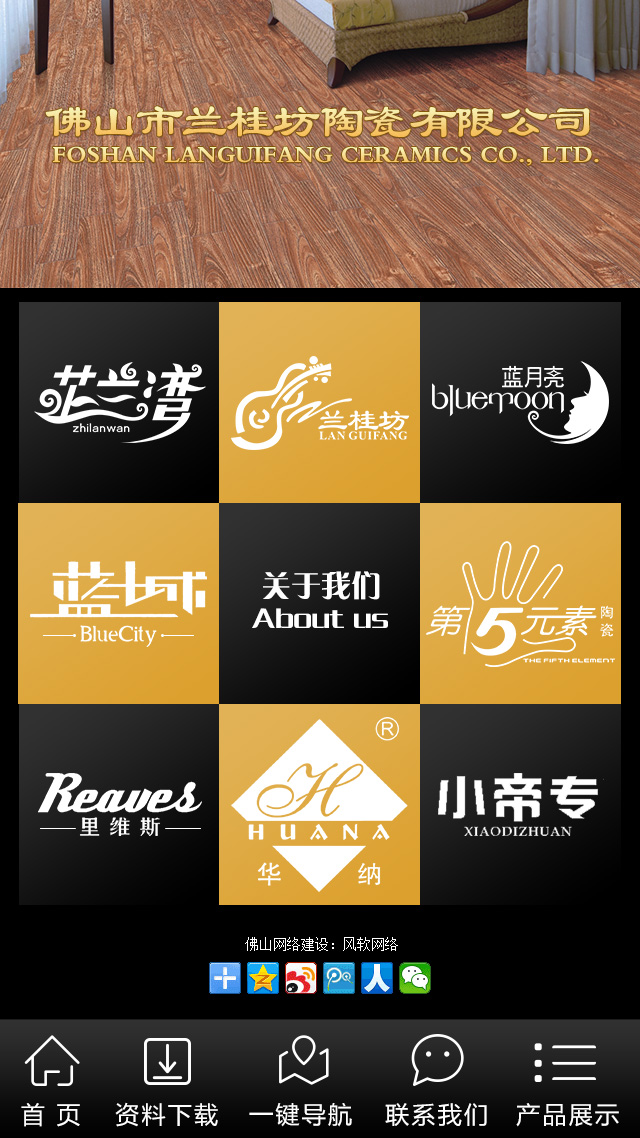640x1138 pixels.
Task: Share to QZone star icon
Action: 263,978
